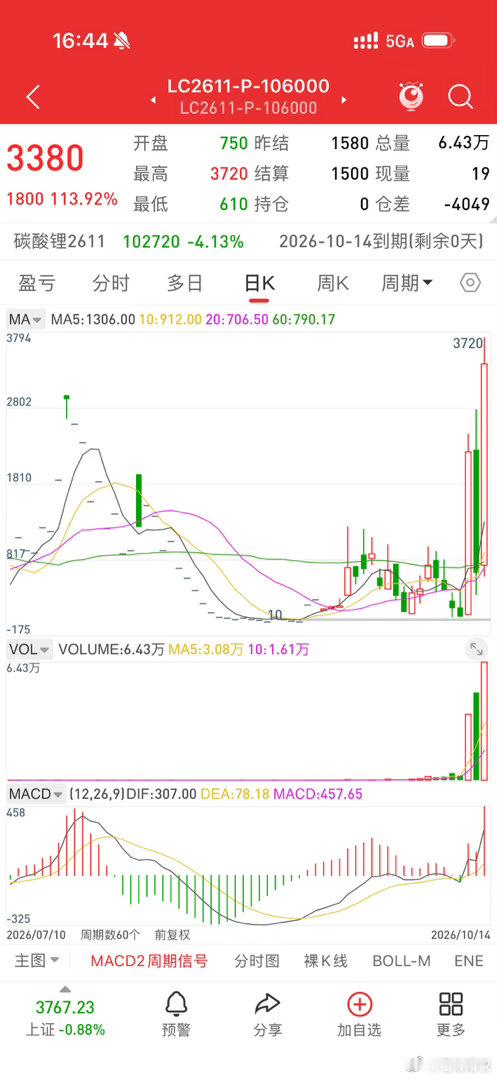
Task: Switch to previous contract with left arrow
Action: [x=154, y=101]
